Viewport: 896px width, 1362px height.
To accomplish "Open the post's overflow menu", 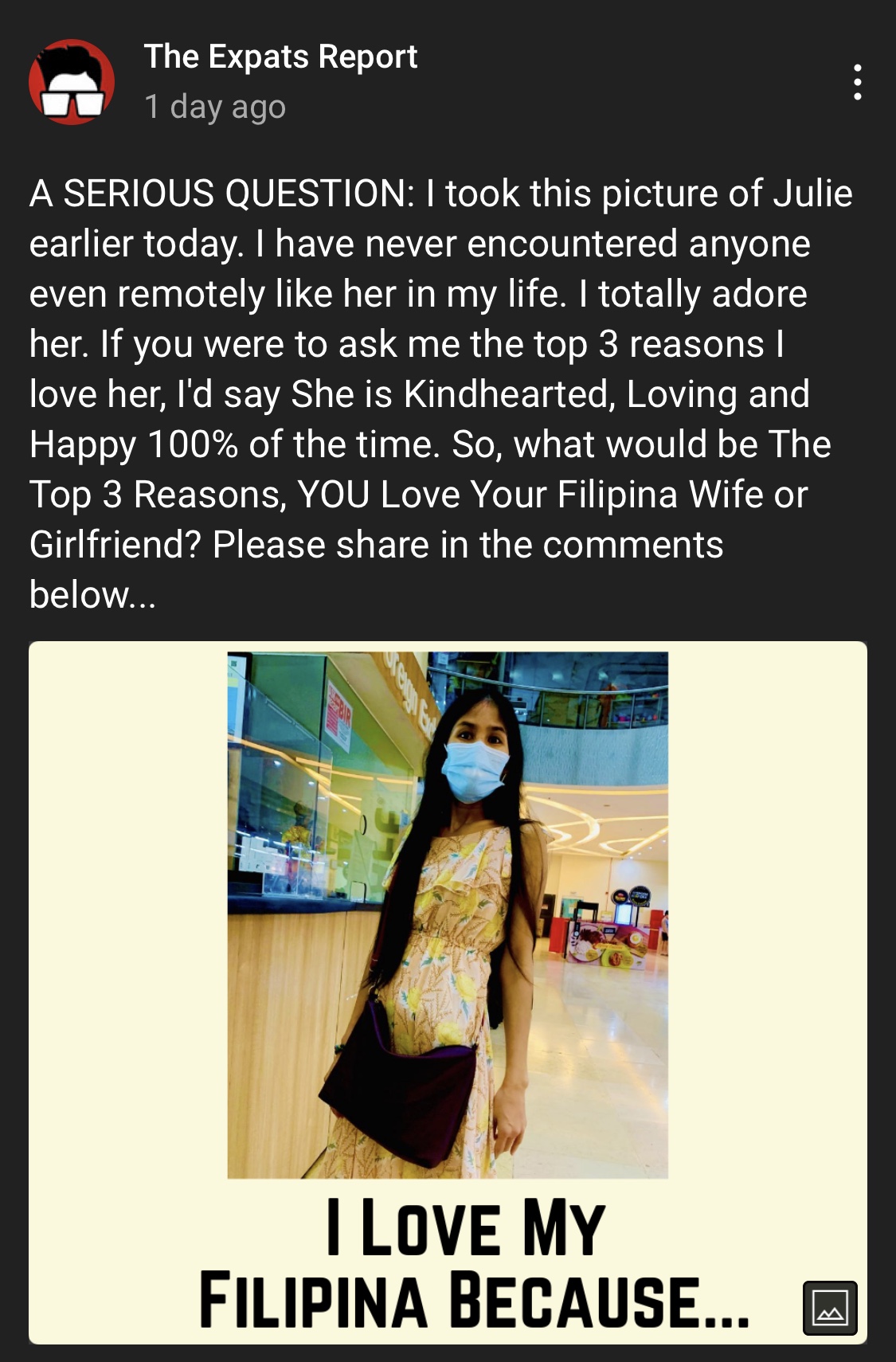I will tap(857, 82).
